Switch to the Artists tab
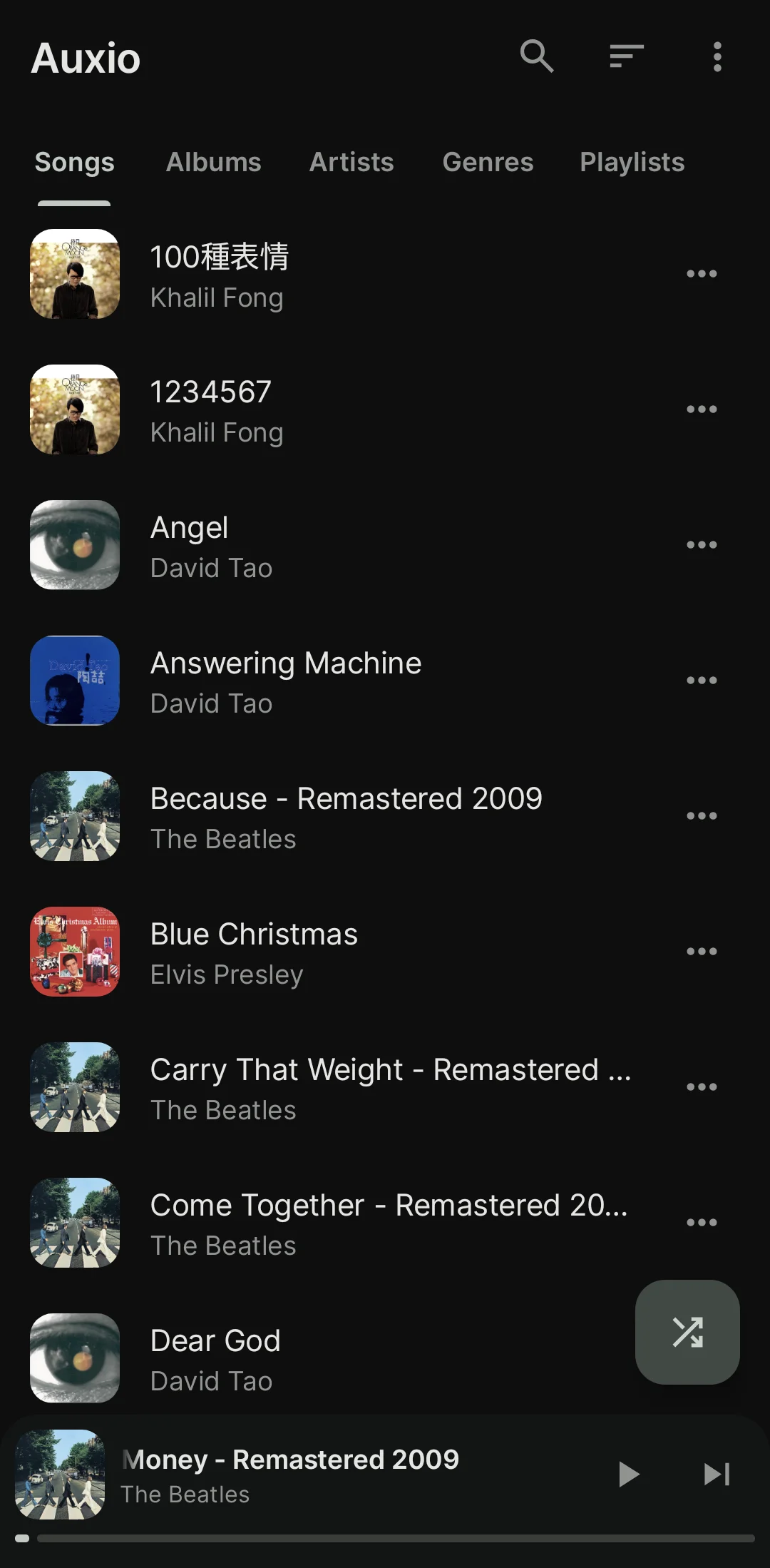The image size is (770, 1568). pos(351,163)
